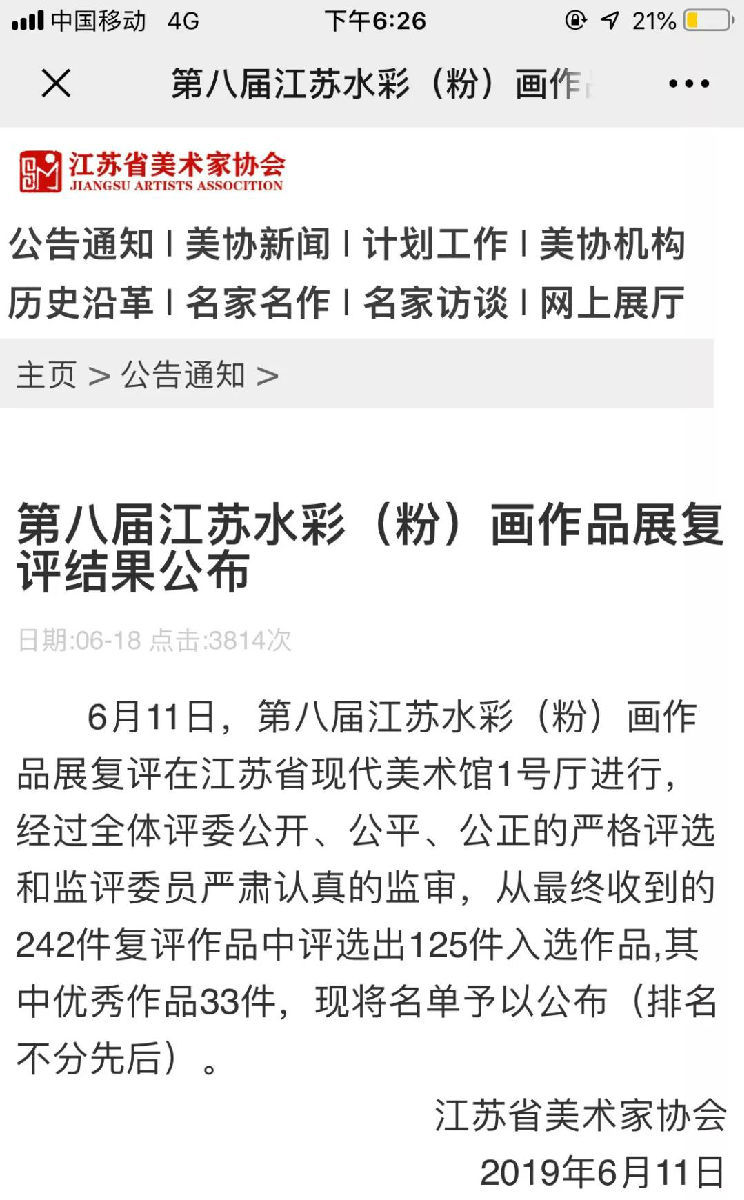Go to the 美协新闻 section
Image resolution: width=744 pixels, height=1200 pixels.
(257, 244)
